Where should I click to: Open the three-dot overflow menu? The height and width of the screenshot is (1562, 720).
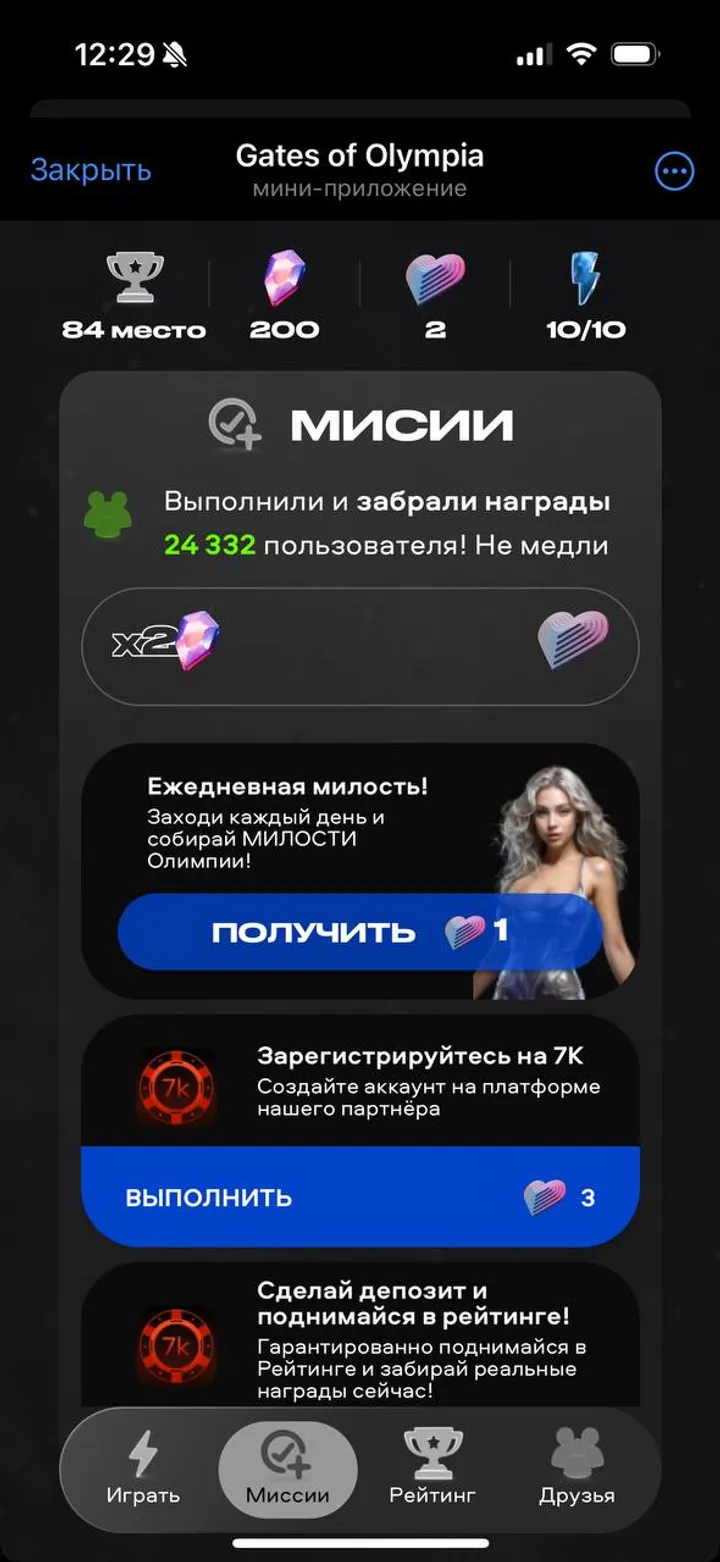pyautogui.click(x=674, y=171)
